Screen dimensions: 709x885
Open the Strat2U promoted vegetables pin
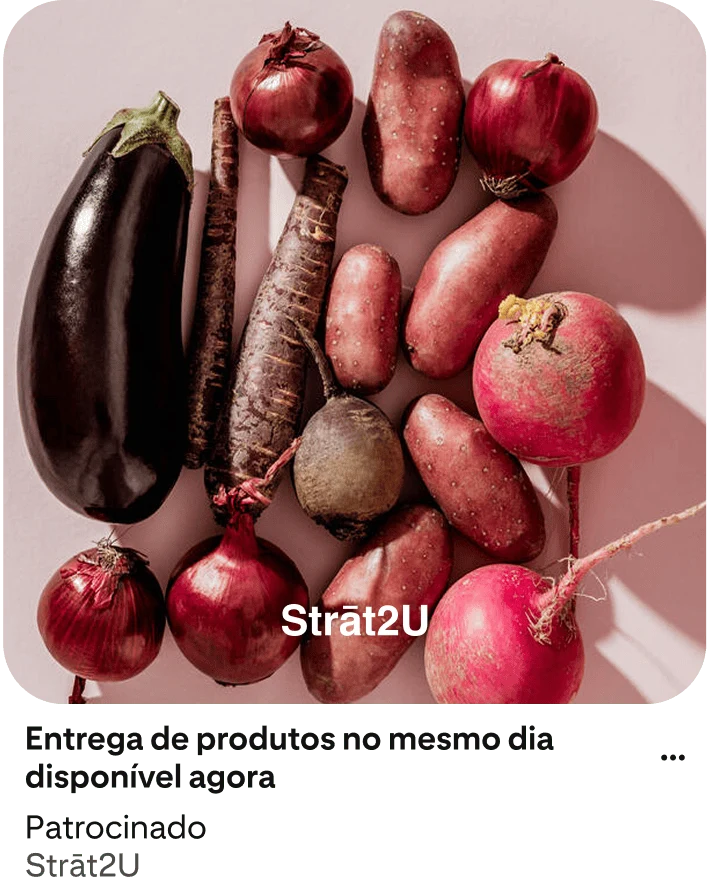click(x=354, y=350)
